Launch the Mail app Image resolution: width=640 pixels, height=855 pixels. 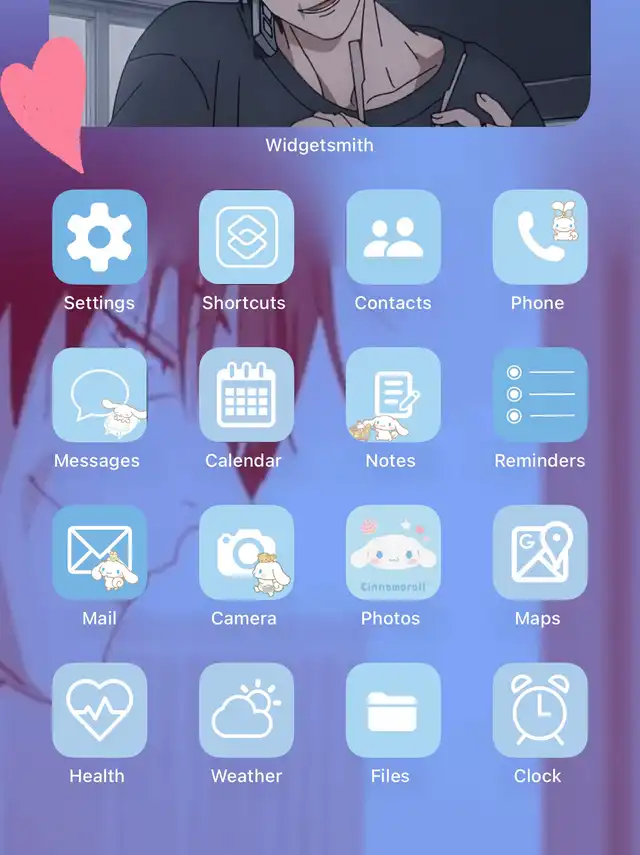[99, 552]
